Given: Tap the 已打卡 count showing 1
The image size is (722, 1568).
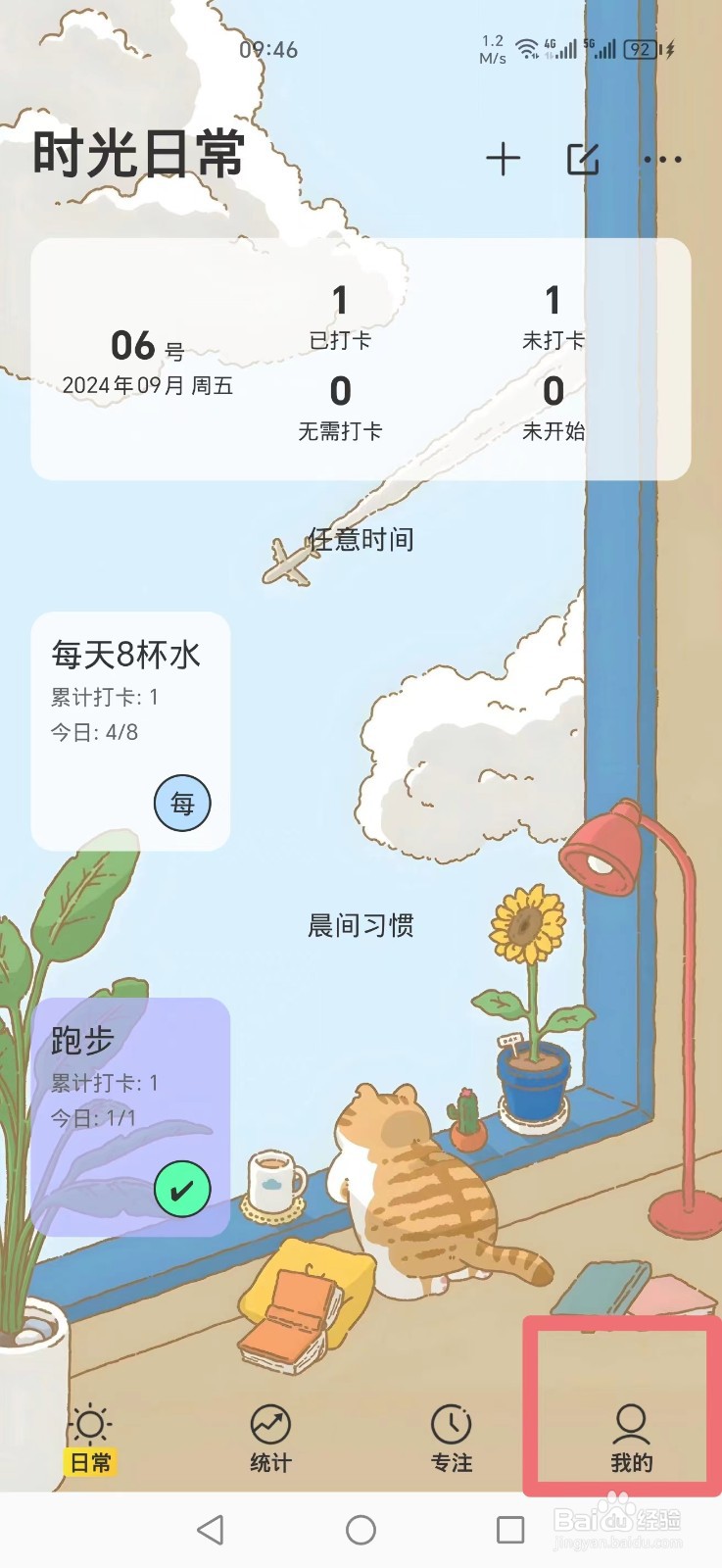Looking at the screenshot, I should (339, 318).
